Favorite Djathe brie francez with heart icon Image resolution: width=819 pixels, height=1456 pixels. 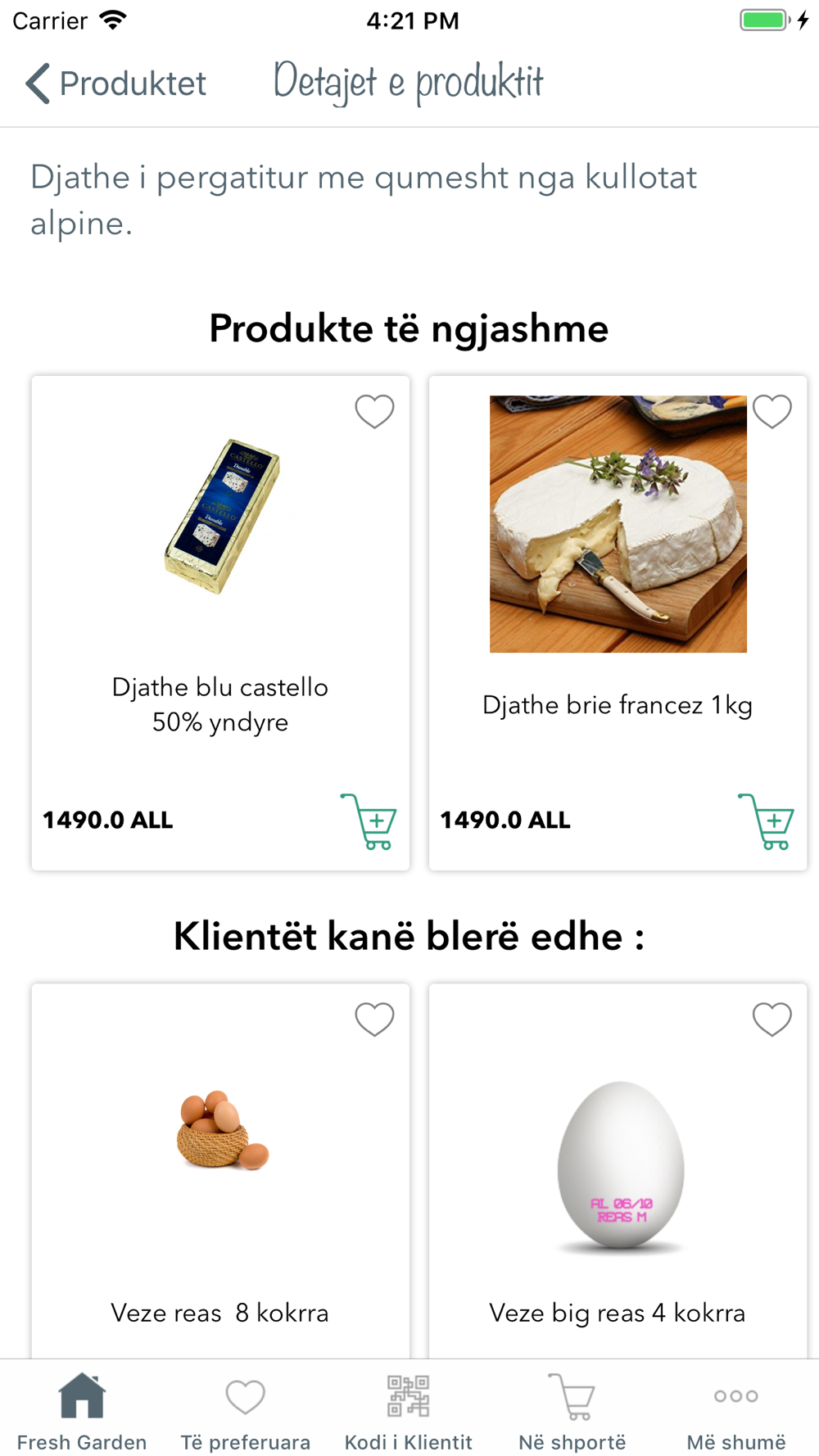[x=771, y=411]
